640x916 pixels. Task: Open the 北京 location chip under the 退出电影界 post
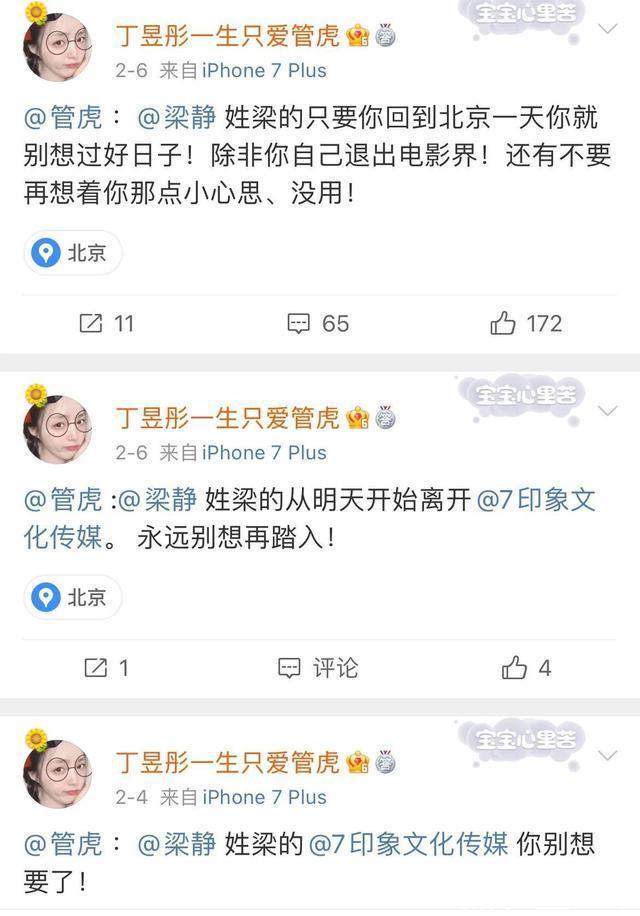click(x=73, y=253)
